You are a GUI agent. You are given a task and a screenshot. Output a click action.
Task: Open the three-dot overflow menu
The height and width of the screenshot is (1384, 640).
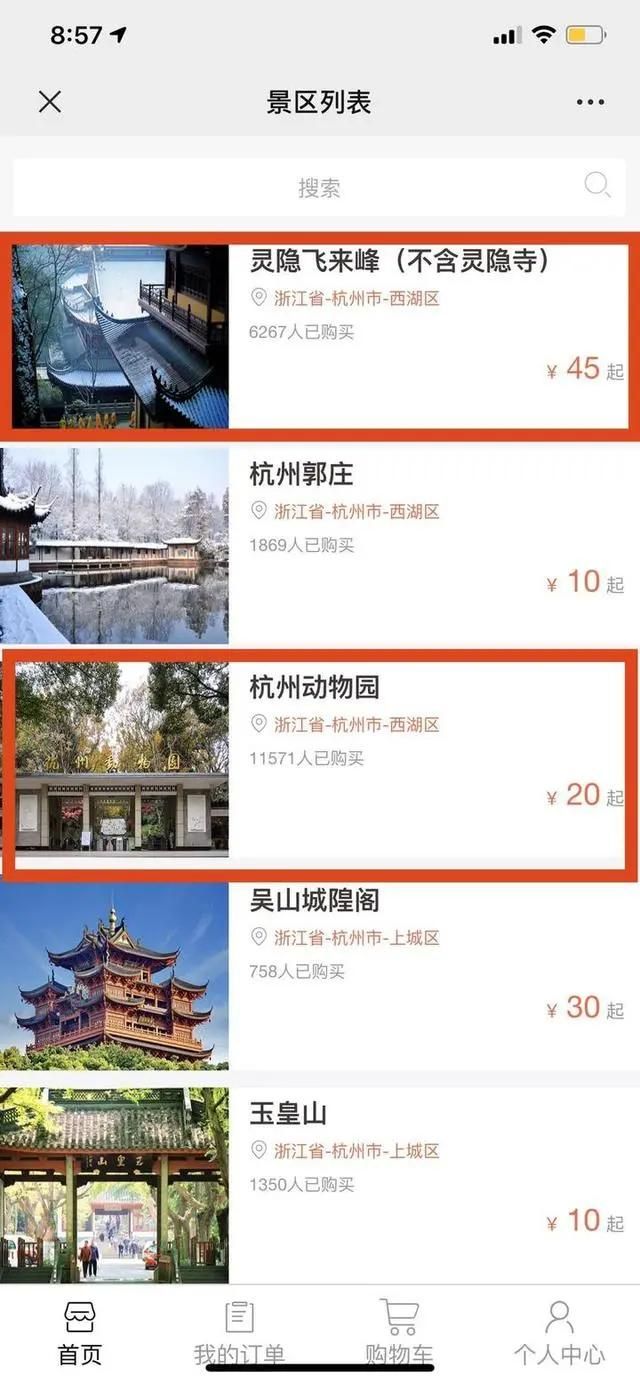coord(590,102)
